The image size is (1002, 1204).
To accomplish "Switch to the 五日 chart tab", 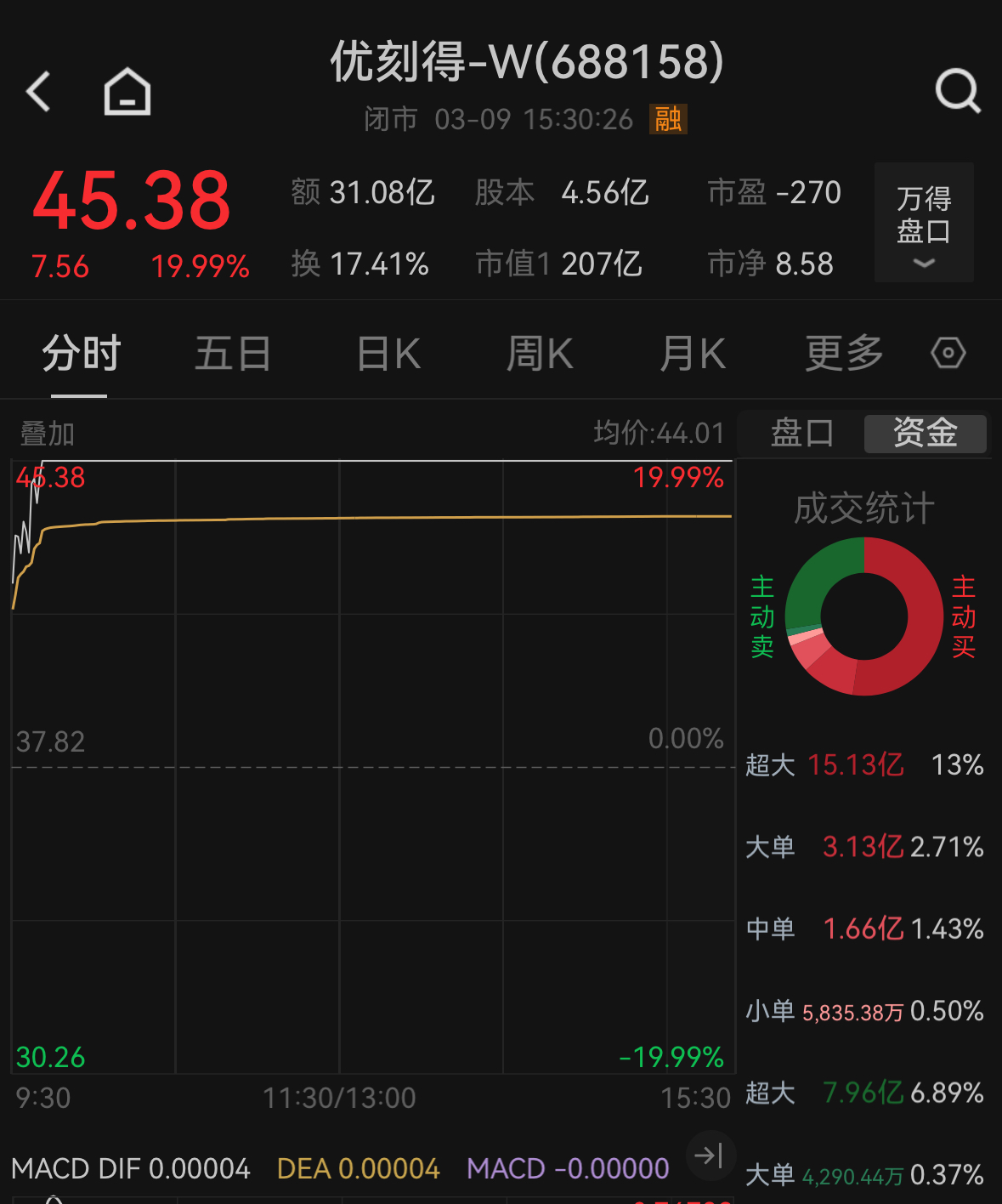I will point(232,354).
